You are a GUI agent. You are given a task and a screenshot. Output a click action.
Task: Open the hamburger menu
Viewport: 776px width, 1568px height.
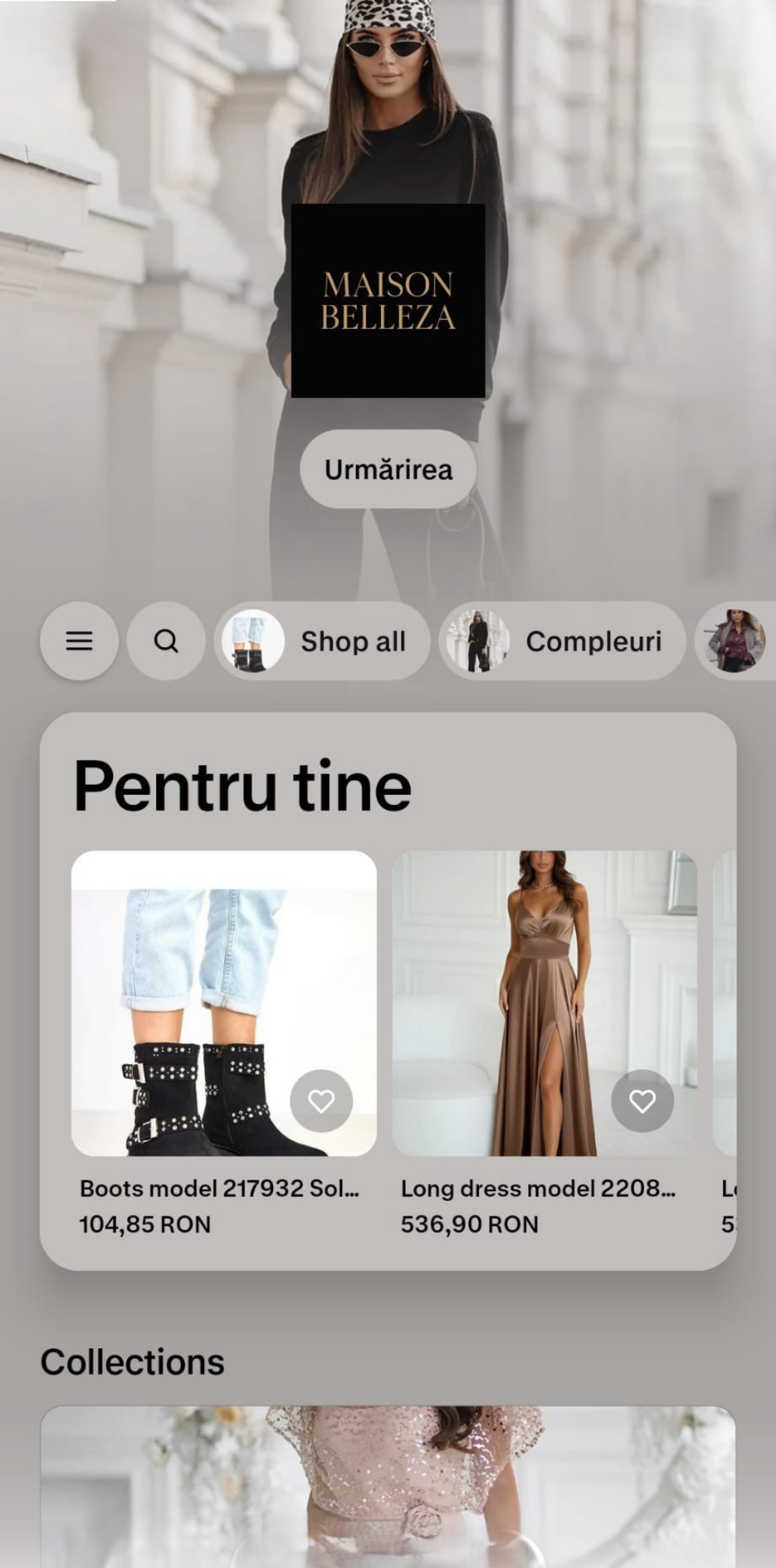[79, 641]
